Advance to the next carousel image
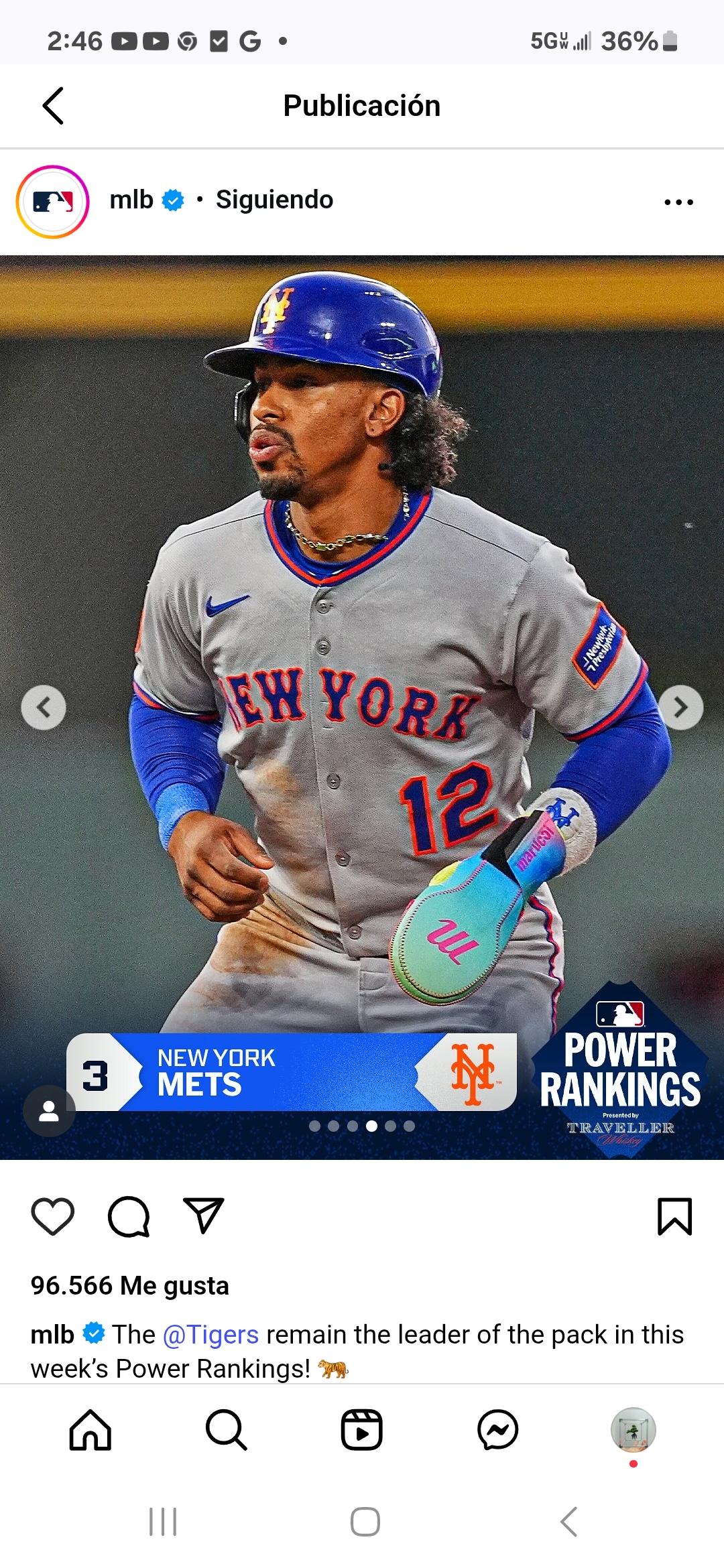This screenshot has width=724, height=1568. pos(680,707)
